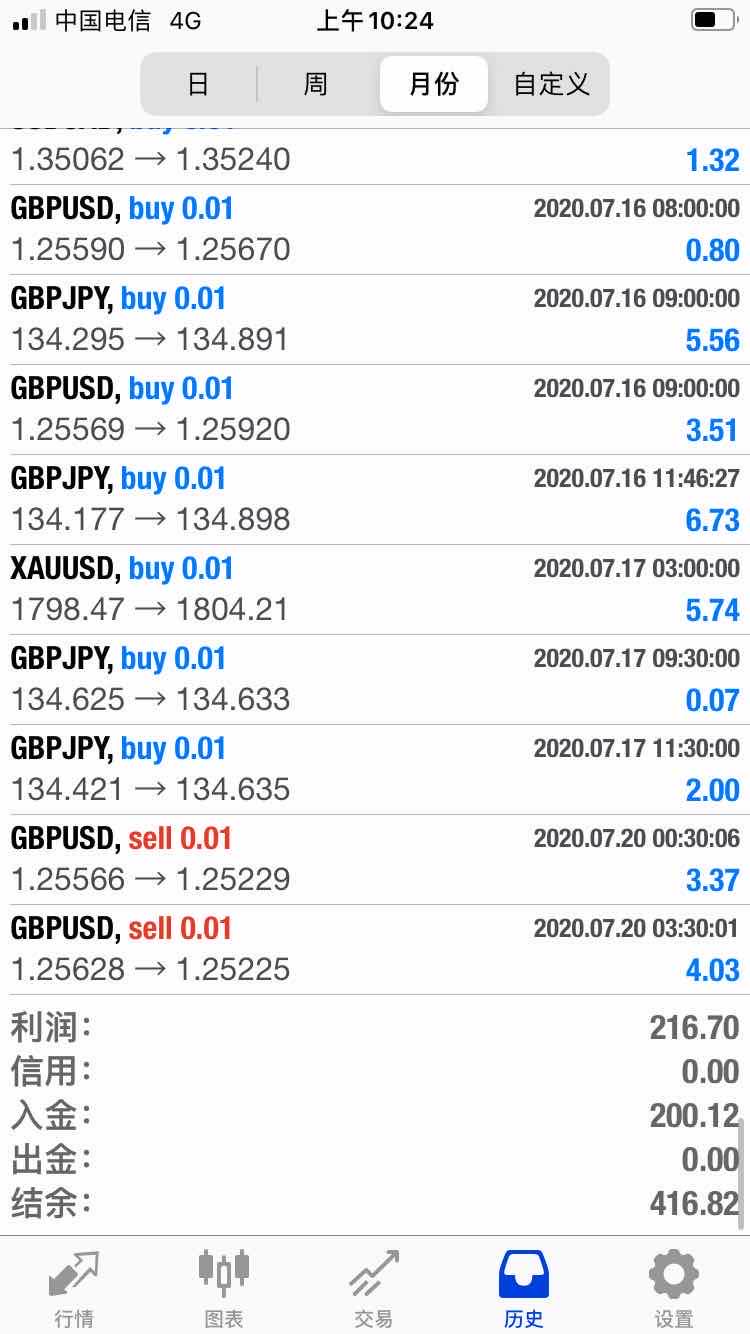750x1334 pixels.
Task: Open the 图表 chart tab
Action: [224, 1287]
